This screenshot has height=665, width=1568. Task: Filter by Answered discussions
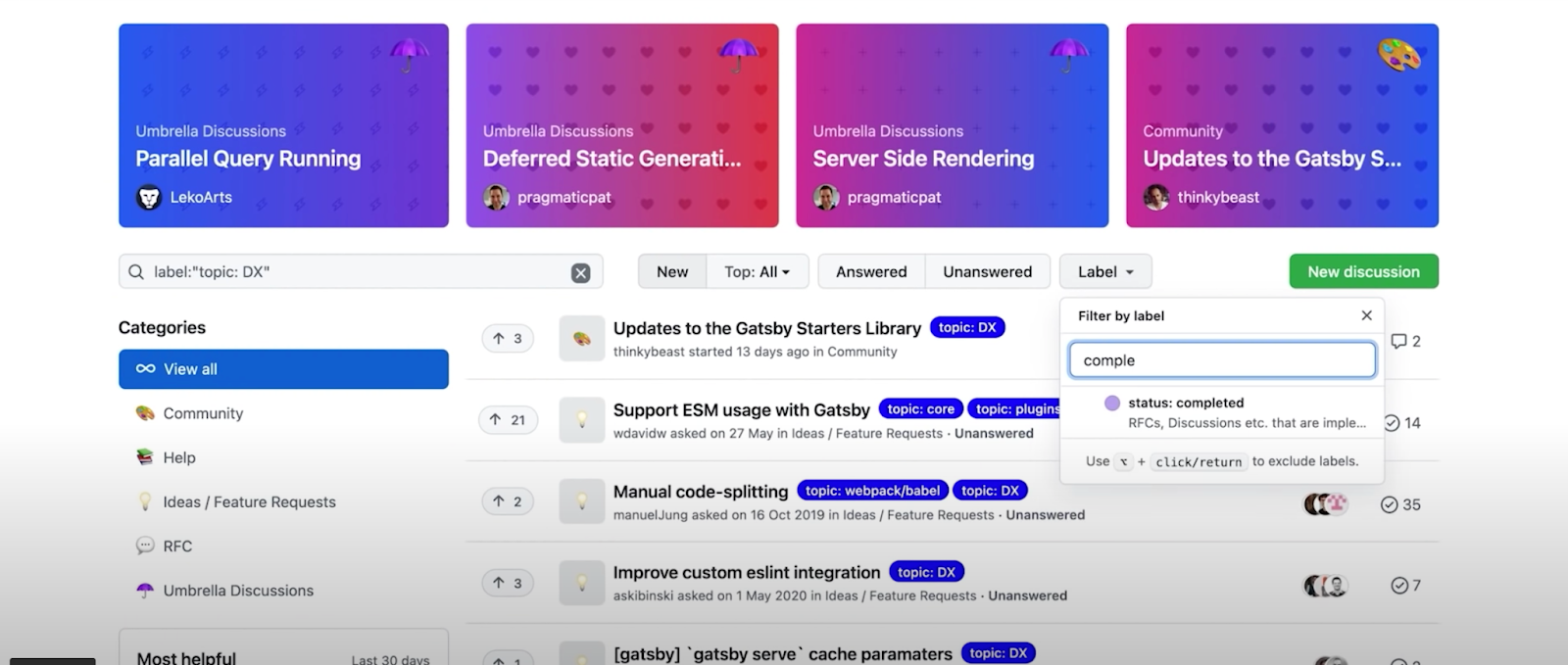pyautogui.click(x=871, y=272)
